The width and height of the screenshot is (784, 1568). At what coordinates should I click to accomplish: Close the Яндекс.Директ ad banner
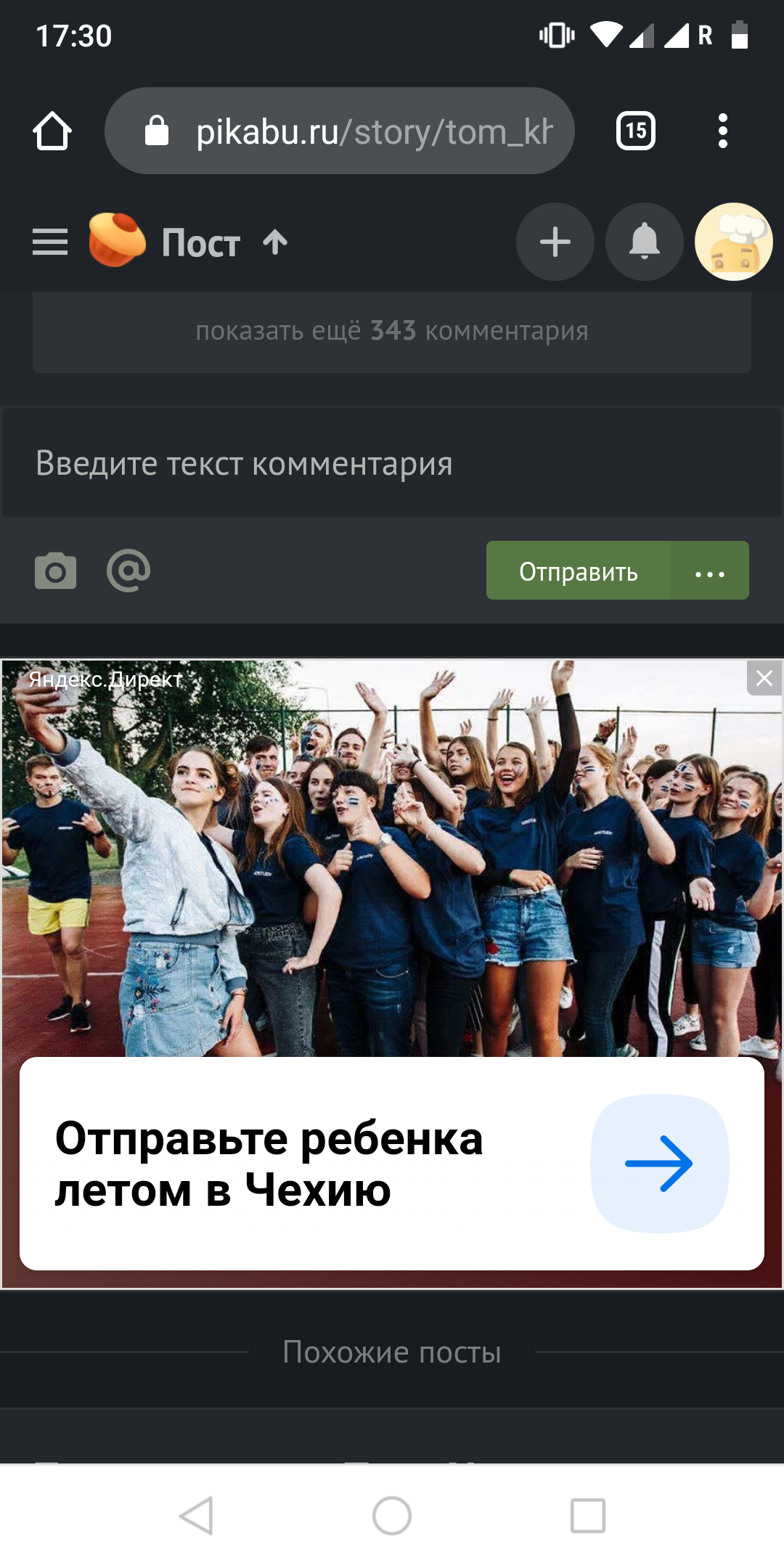click(764, 678)
